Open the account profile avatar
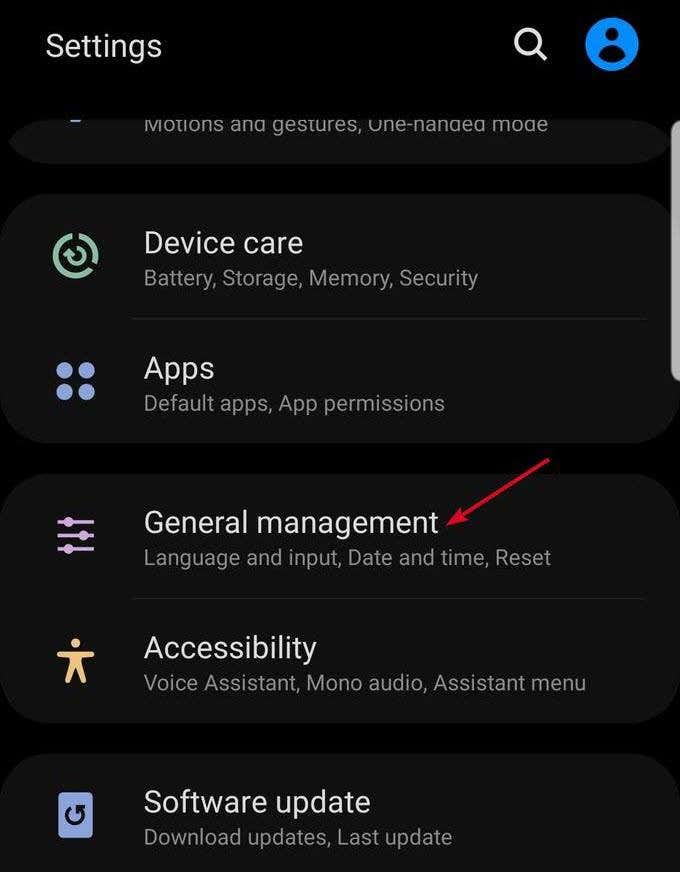Screen dimensions: 680x872 tap(611, 45)
